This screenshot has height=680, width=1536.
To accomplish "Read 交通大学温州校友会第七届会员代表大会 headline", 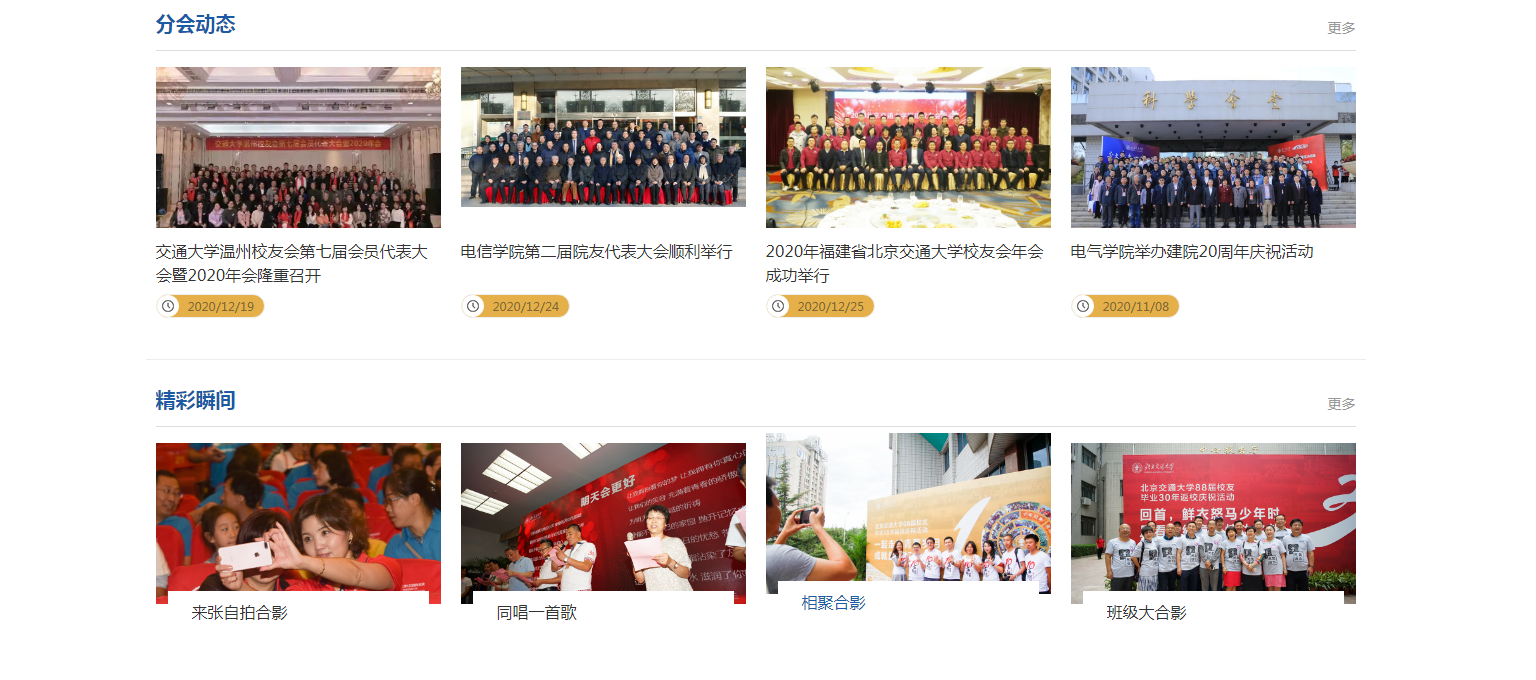I will click(x=292, y=263).
